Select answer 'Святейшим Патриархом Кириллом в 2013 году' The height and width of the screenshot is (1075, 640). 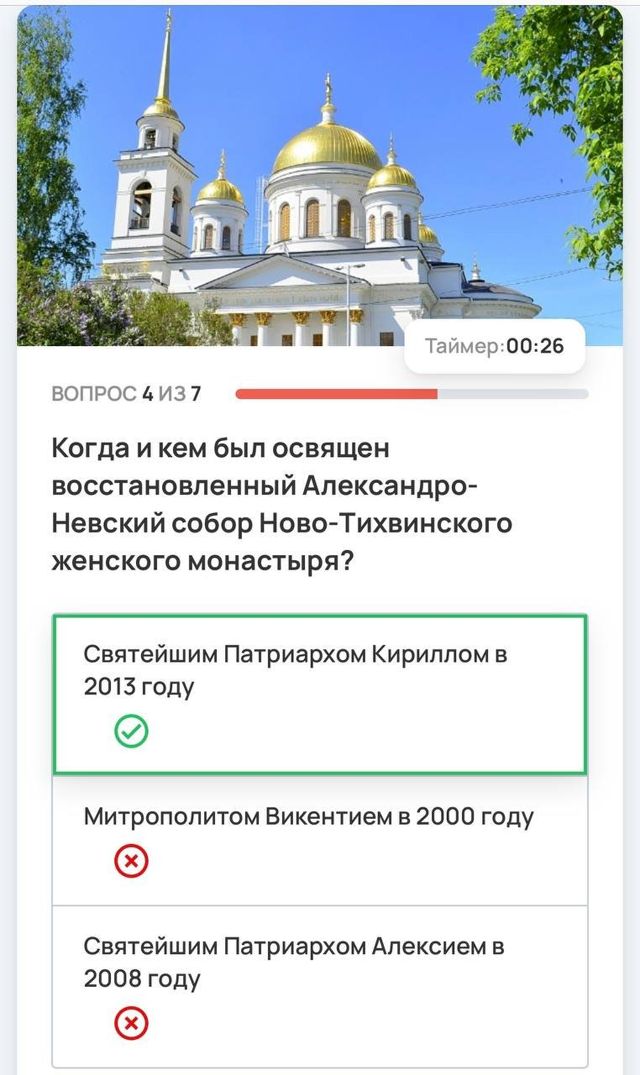(x=318, y=692)
